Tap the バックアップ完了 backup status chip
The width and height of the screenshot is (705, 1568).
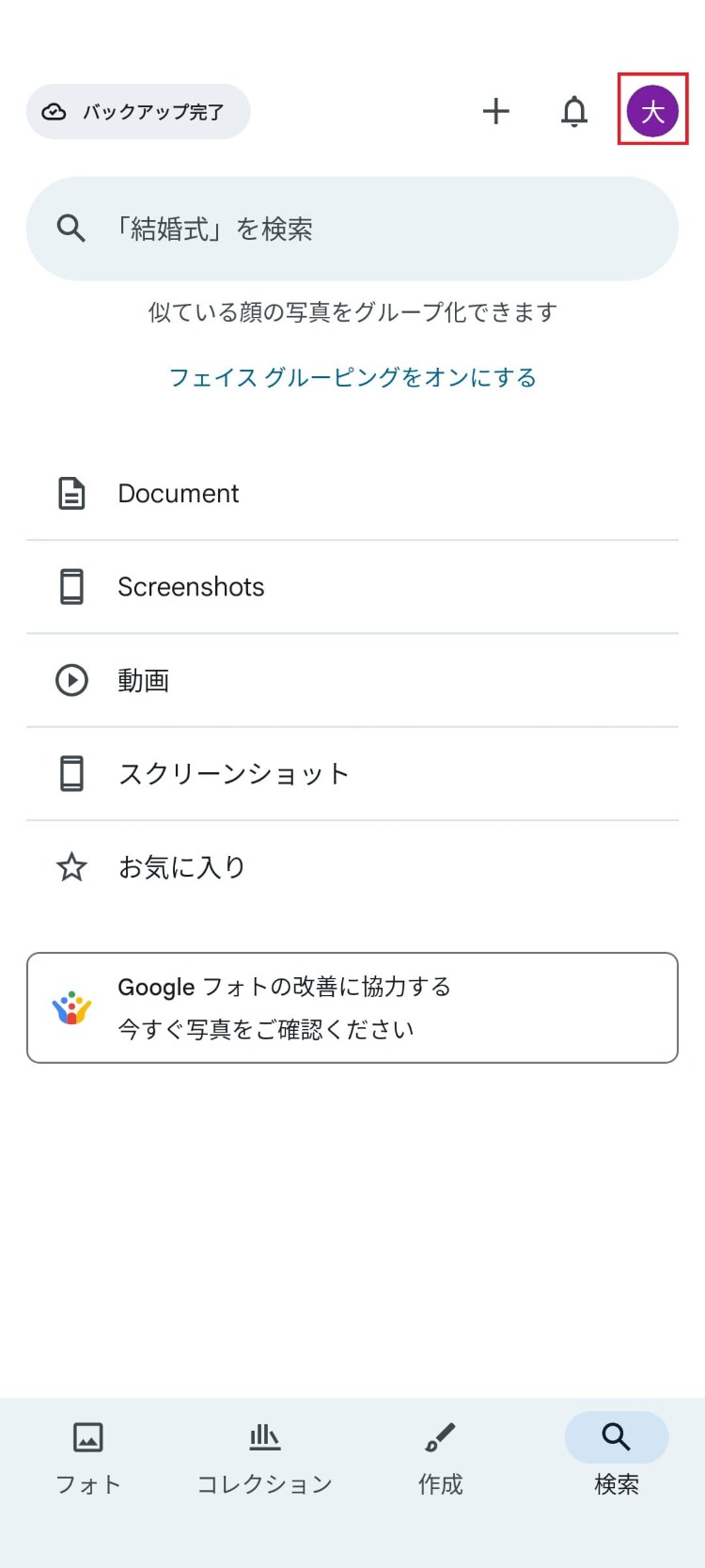pyautogui.click(x=138, y=112)
